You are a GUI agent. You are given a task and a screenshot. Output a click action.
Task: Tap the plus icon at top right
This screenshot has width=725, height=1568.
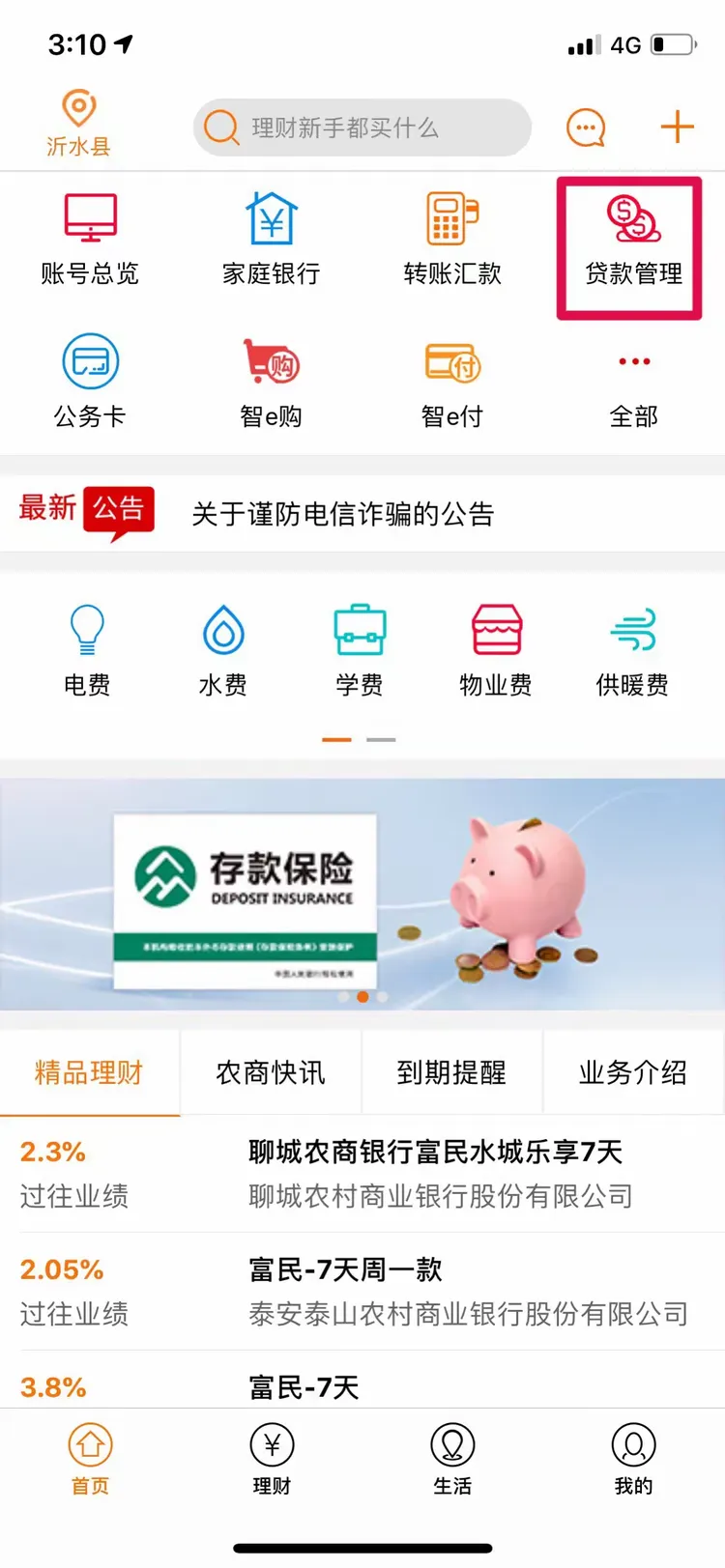pyautogui.click(x=677, y=127)
